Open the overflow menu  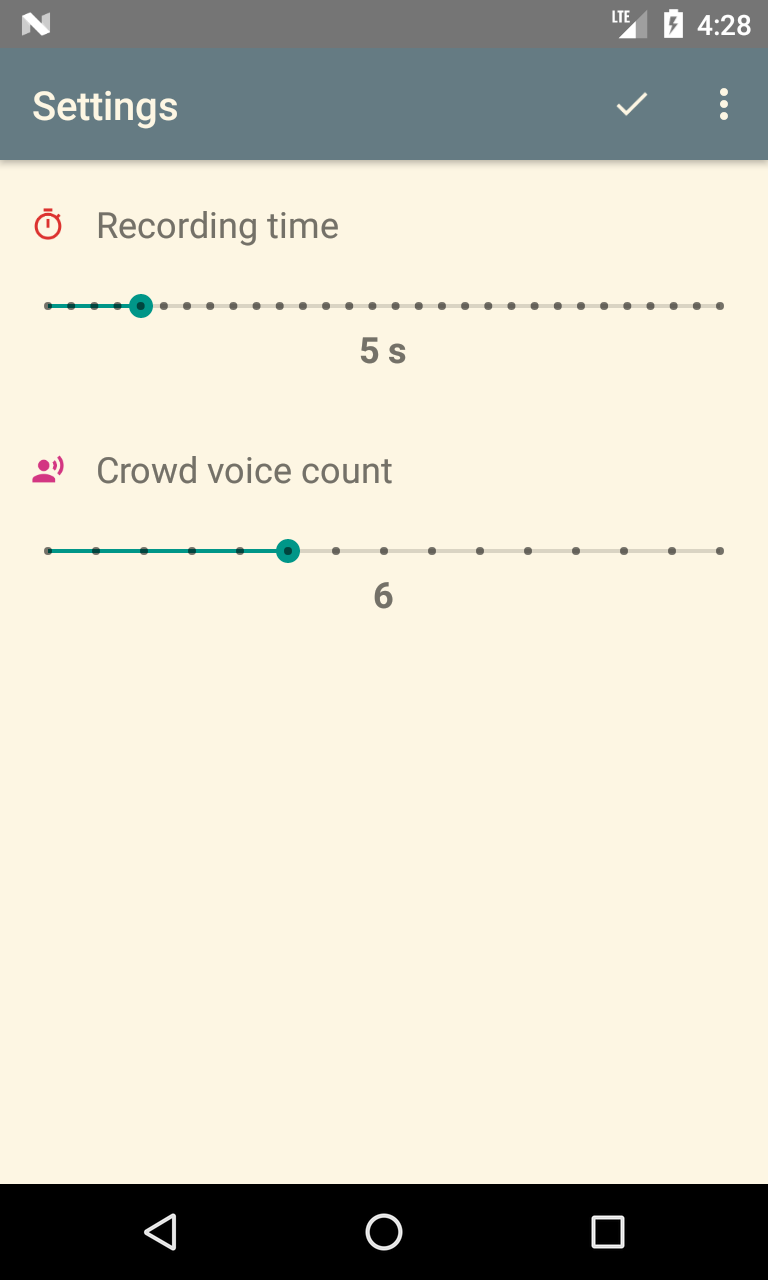(723, 104)
